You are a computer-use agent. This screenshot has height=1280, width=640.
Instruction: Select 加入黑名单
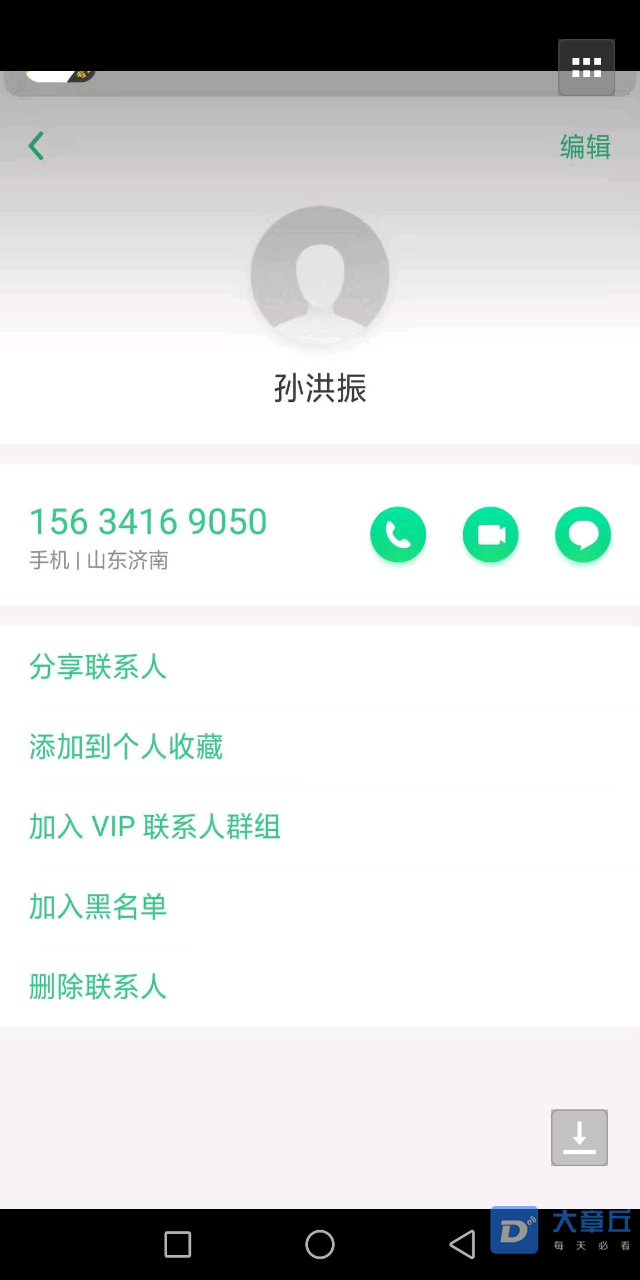98,906
